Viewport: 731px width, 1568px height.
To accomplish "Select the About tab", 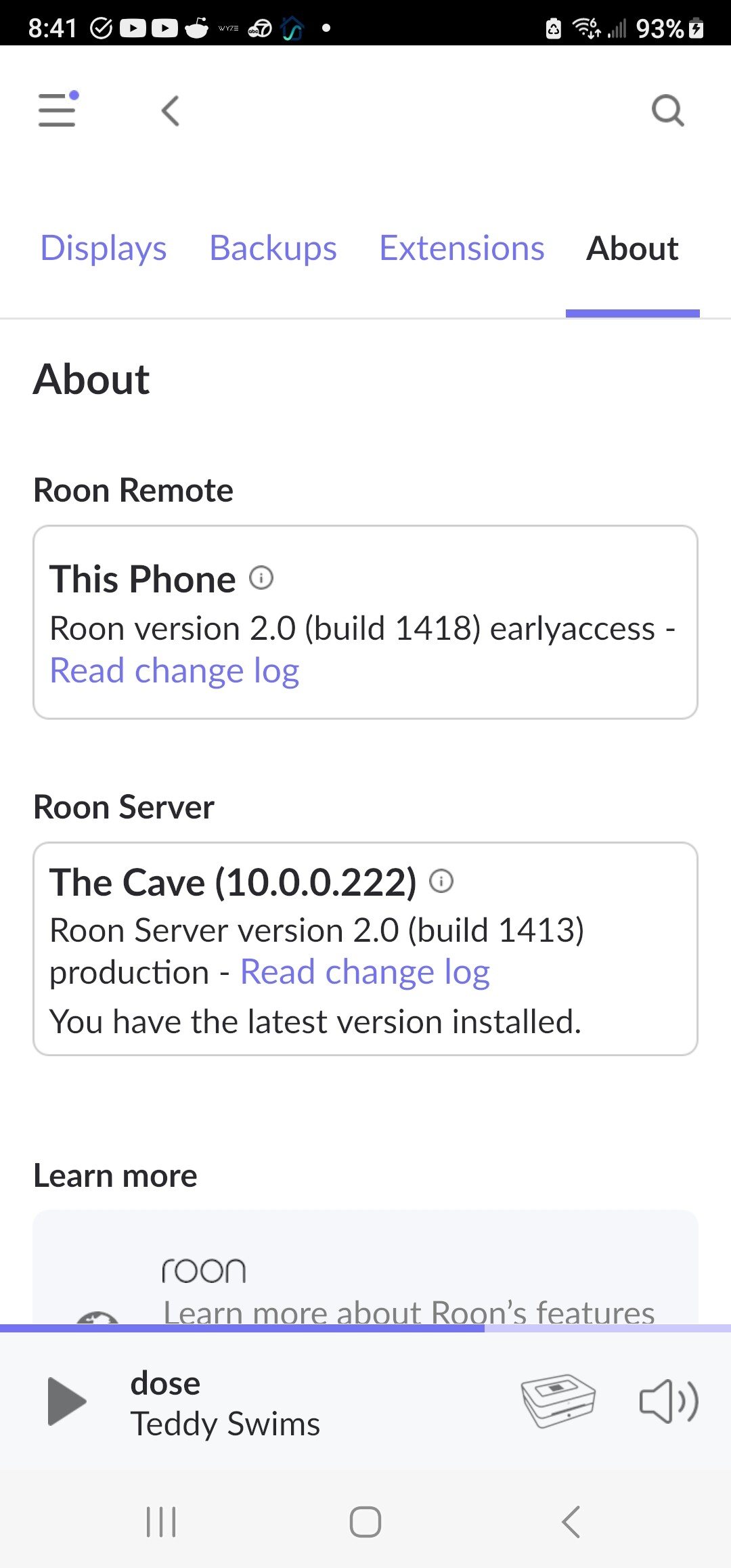I will pos(632,248).
